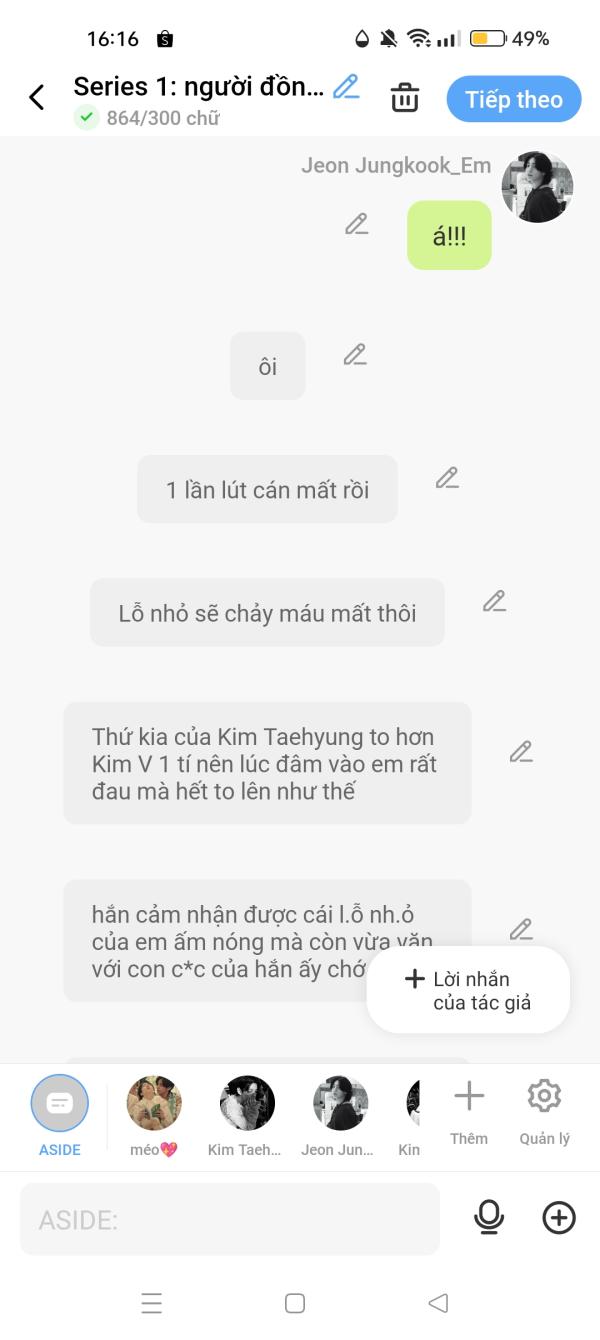The width and height of the screenshot is (600, 1340).
Task: Select the méo character
Action: (154, 1115)
